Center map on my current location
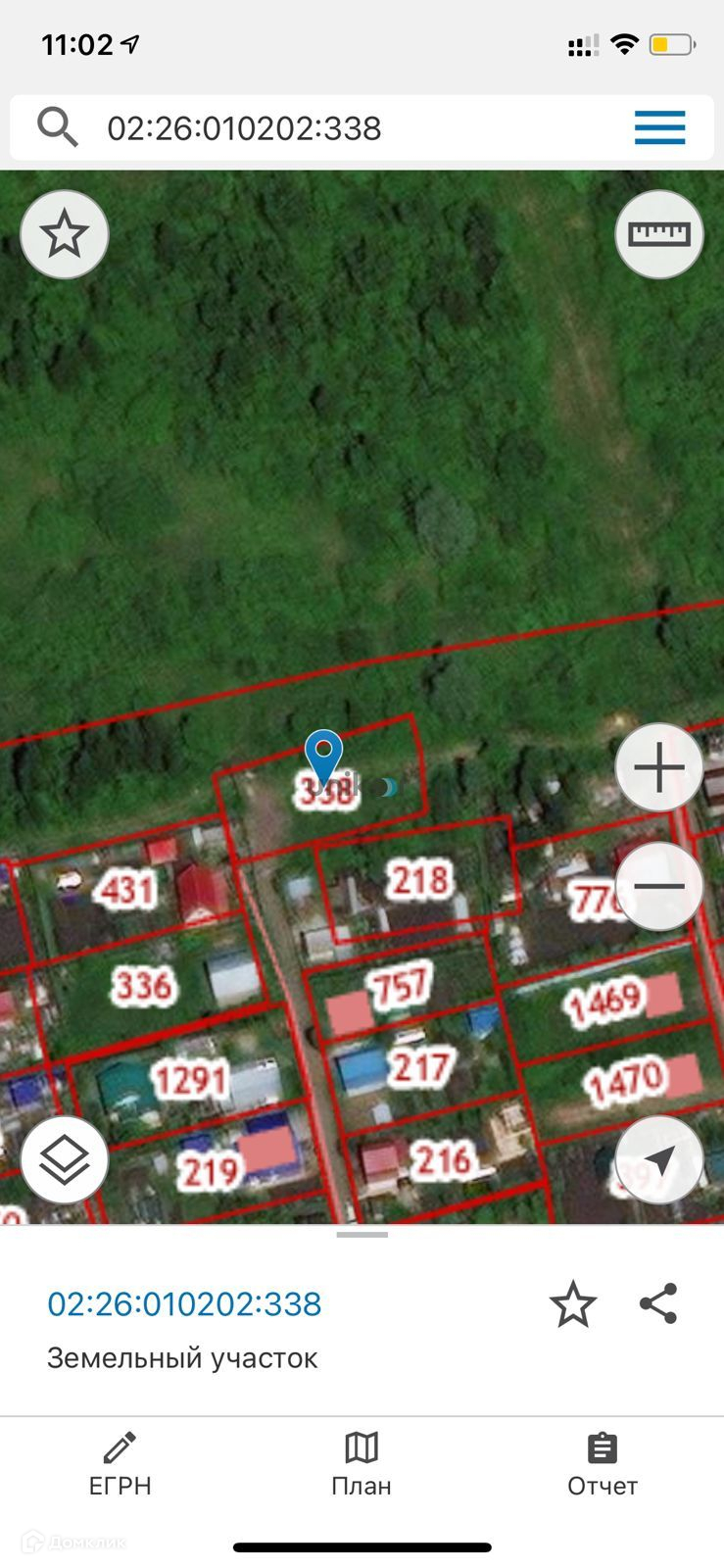The image size is (724, 1568). click(659, 1160)
